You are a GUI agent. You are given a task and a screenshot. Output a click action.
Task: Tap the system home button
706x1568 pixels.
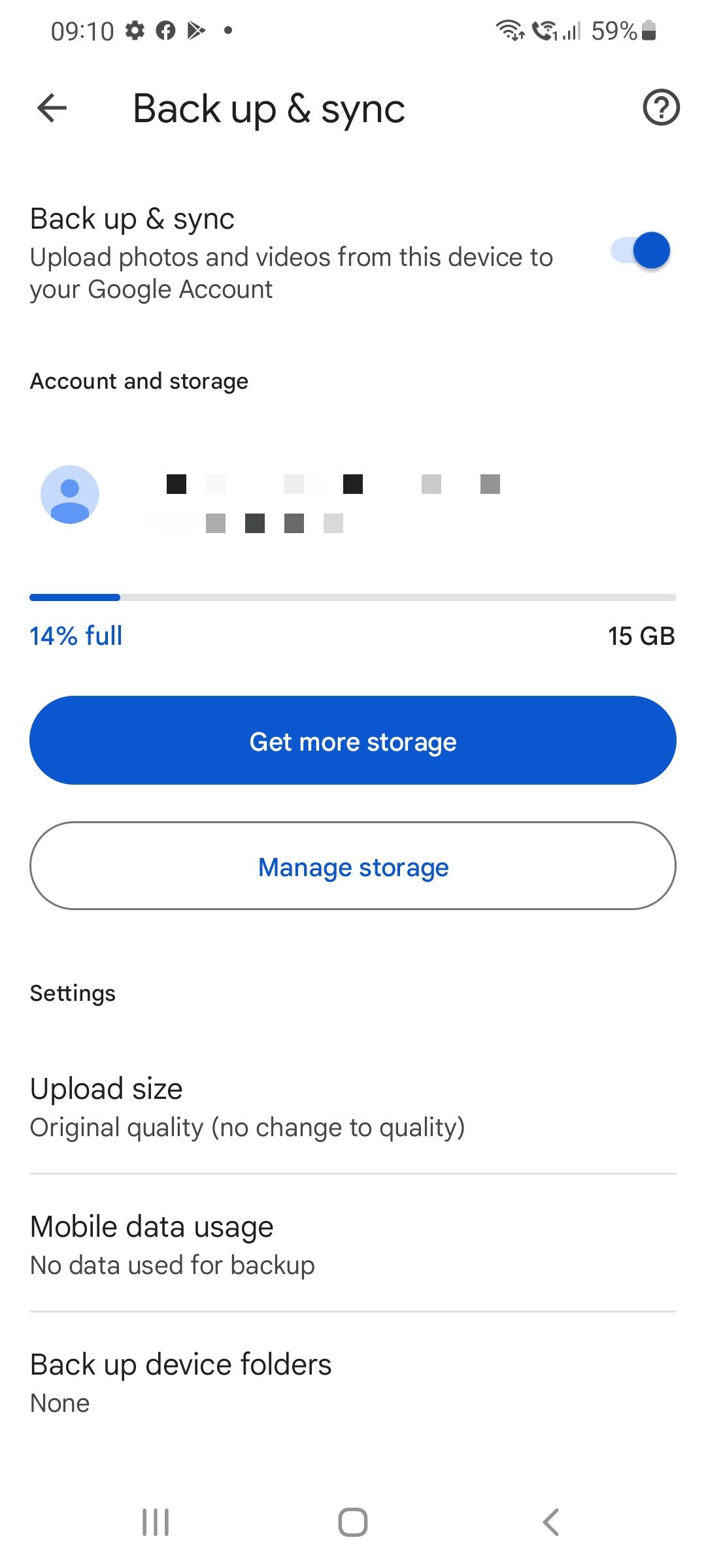point(353,1522)
